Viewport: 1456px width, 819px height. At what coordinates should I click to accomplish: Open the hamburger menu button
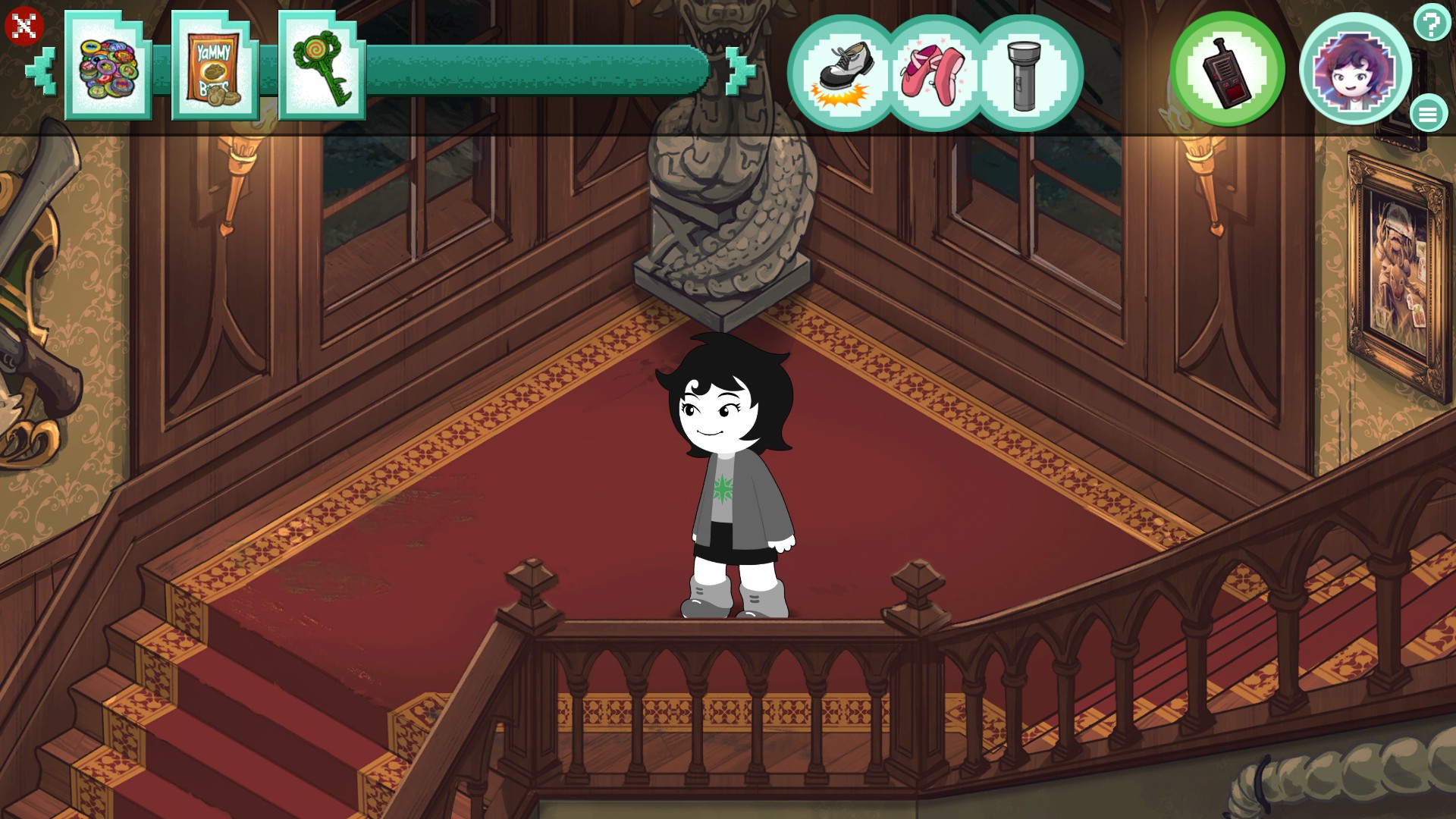pyautogui.click(x=1428, y=115)
